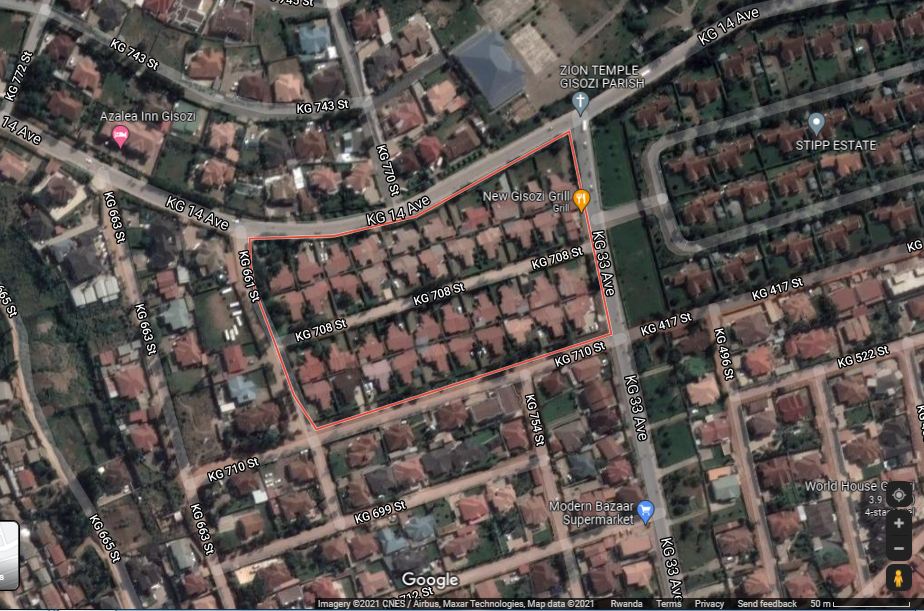Zoom out on the map

coord(900,549)
